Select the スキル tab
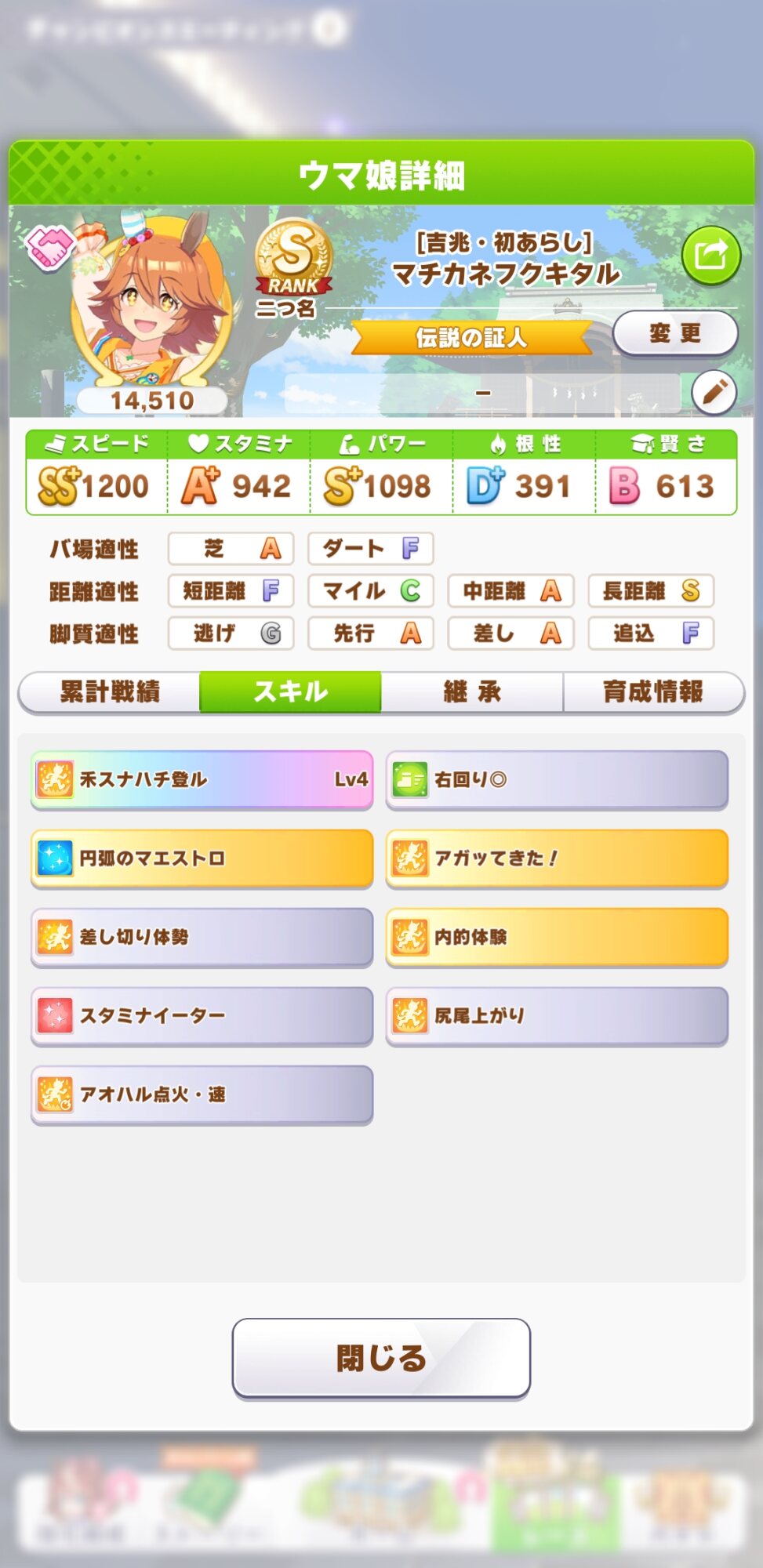The width and height of the screenshot is (763, 1568). (291, 691)
